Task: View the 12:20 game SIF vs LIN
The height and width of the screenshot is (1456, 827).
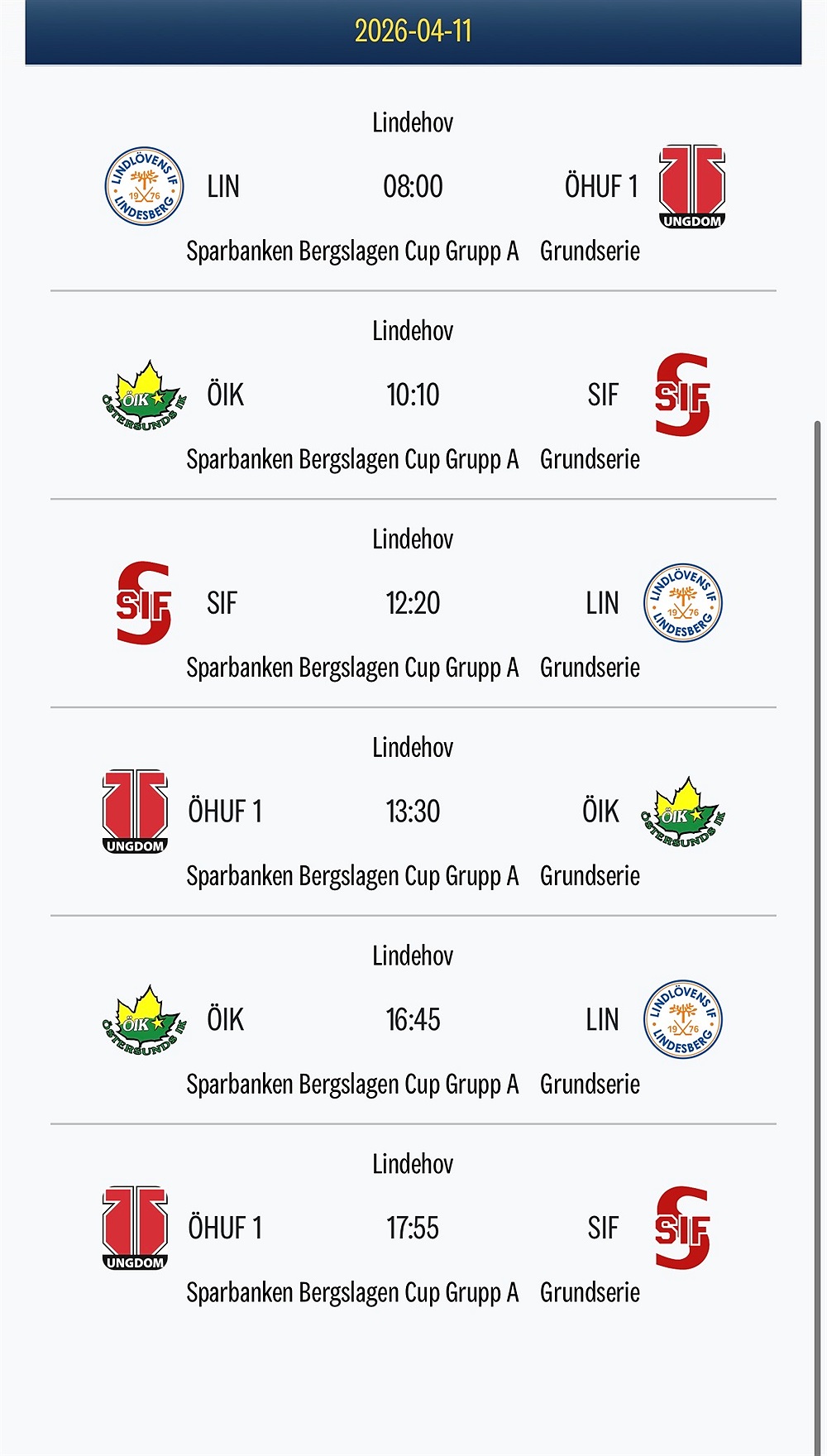Action: pos(413,604)
